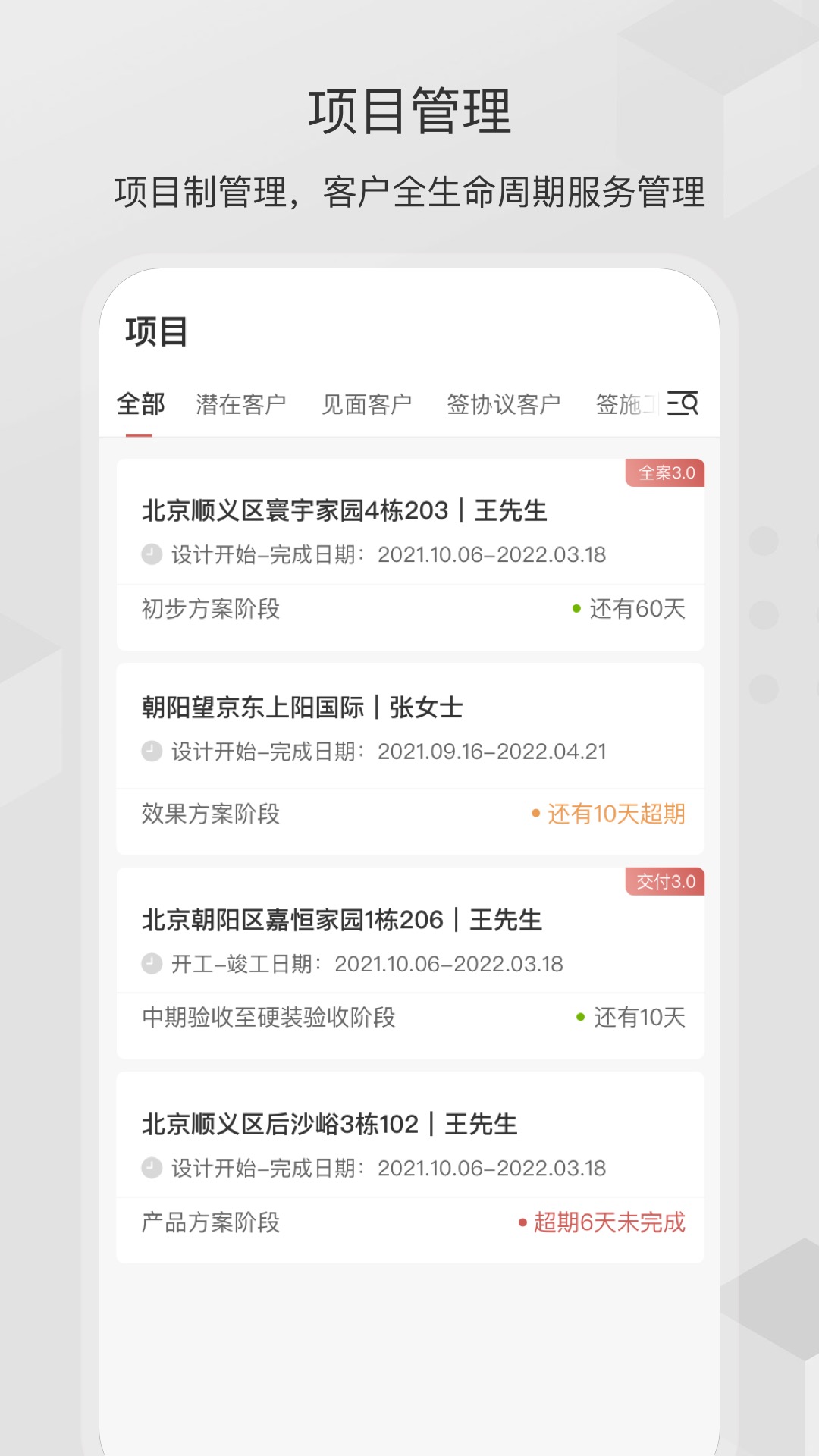Select the 签协议客户 tab

[504, 403]
